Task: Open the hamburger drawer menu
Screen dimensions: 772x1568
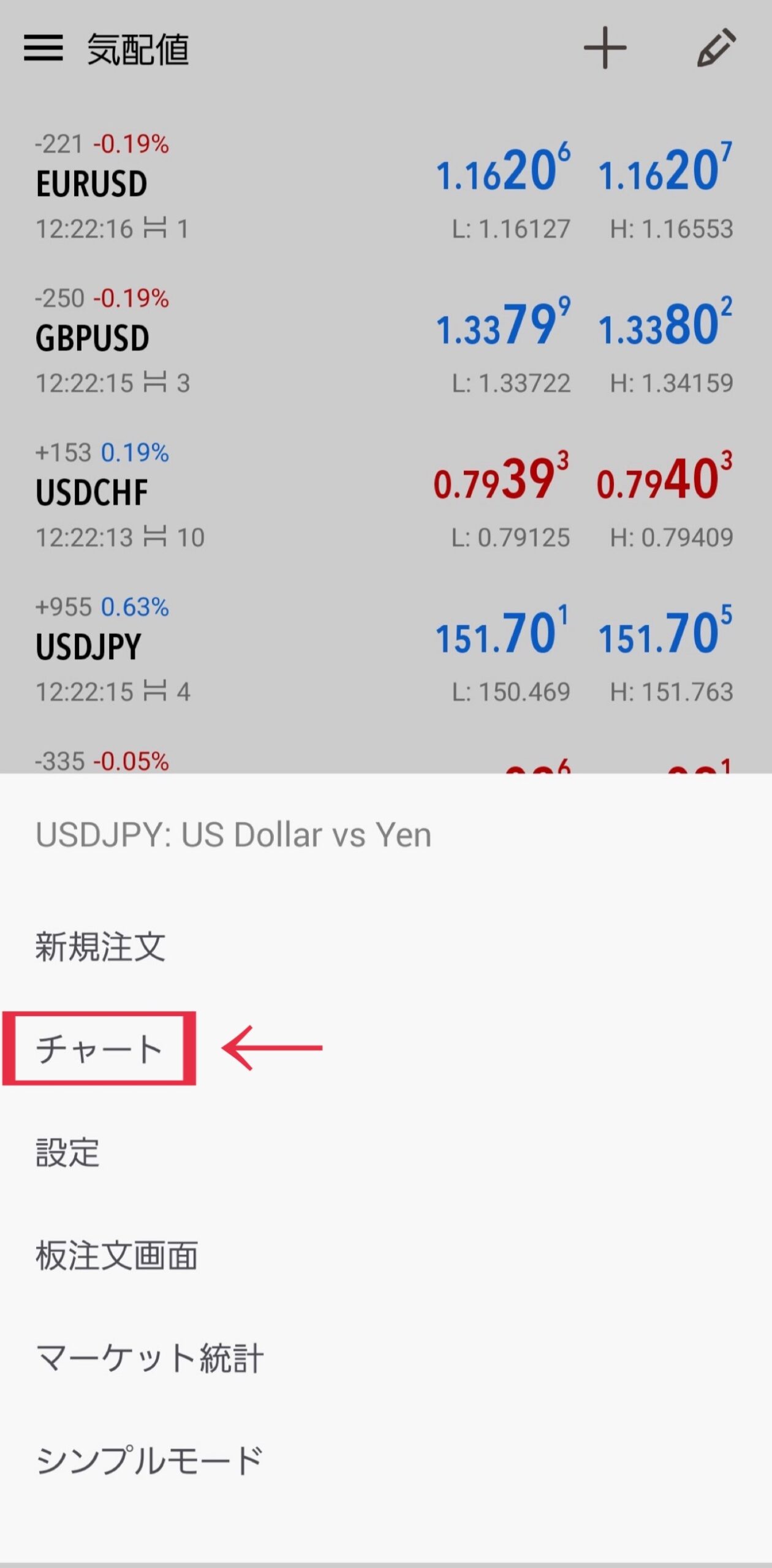Action: tap(43, 48)
